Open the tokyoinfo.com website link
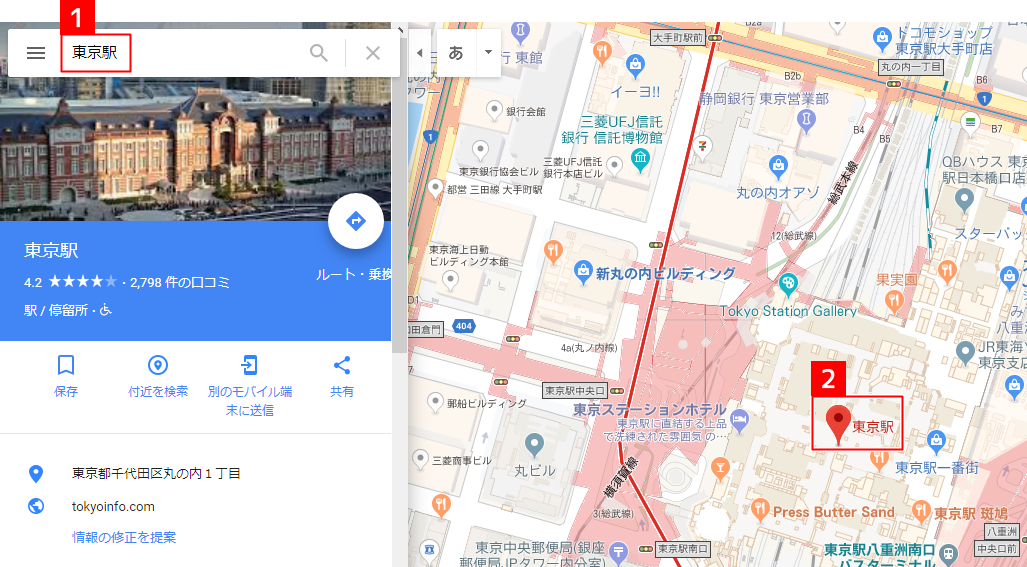Screen dimensions: 1027x567 (113, 506)
